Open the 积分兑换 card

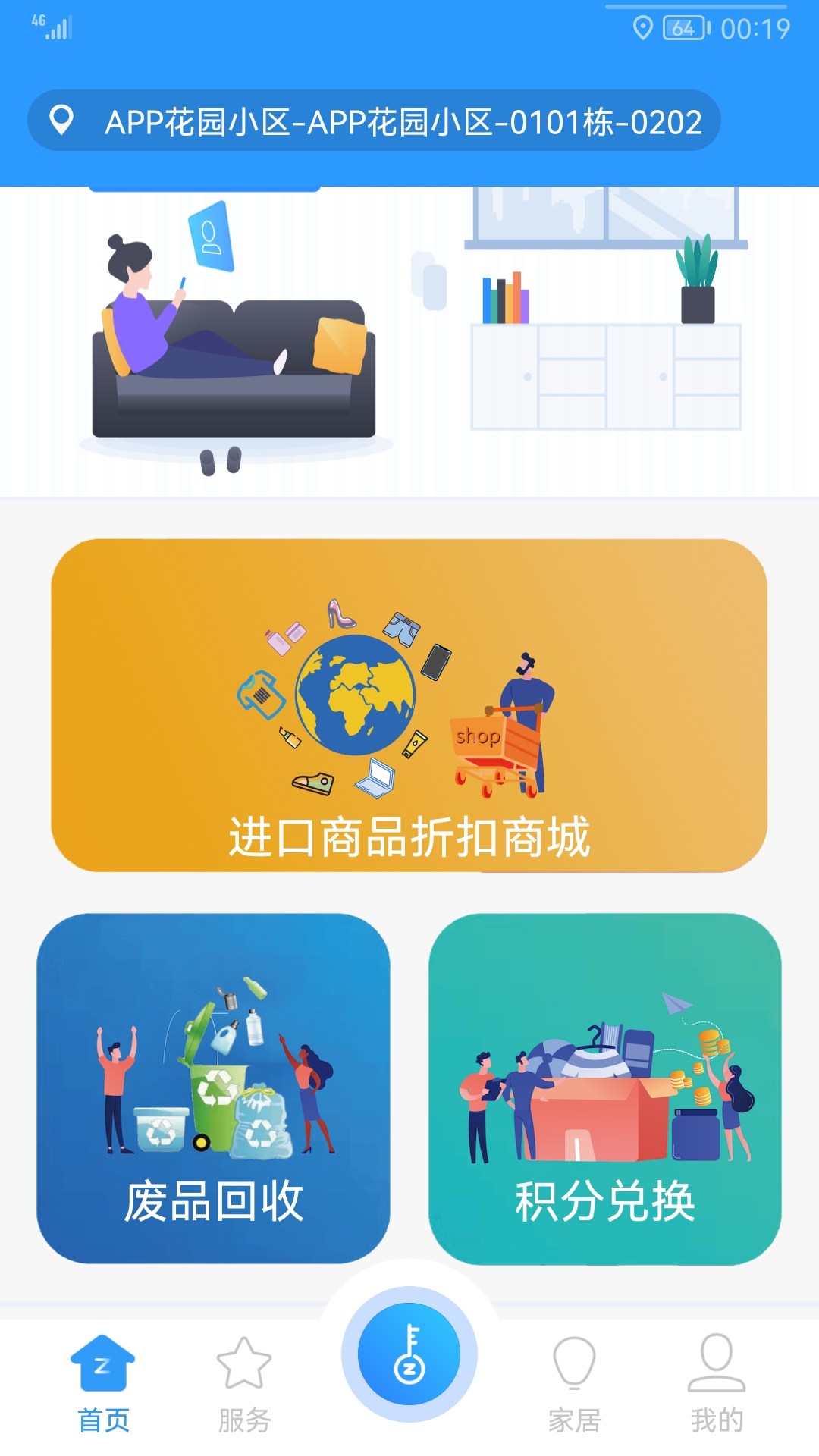tap(604, 1088)
